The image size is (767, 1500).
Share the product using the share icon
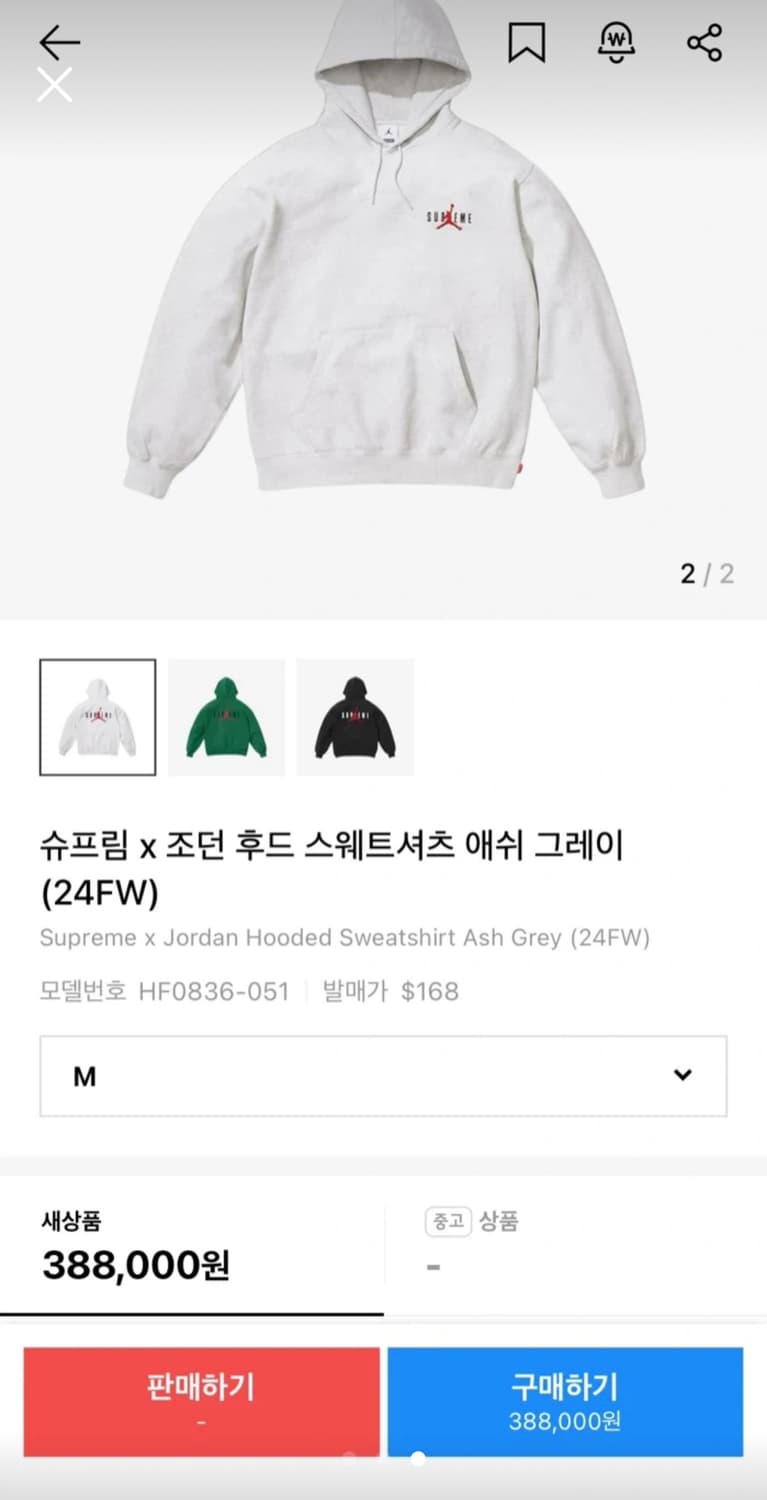click(x=705, y=42)
